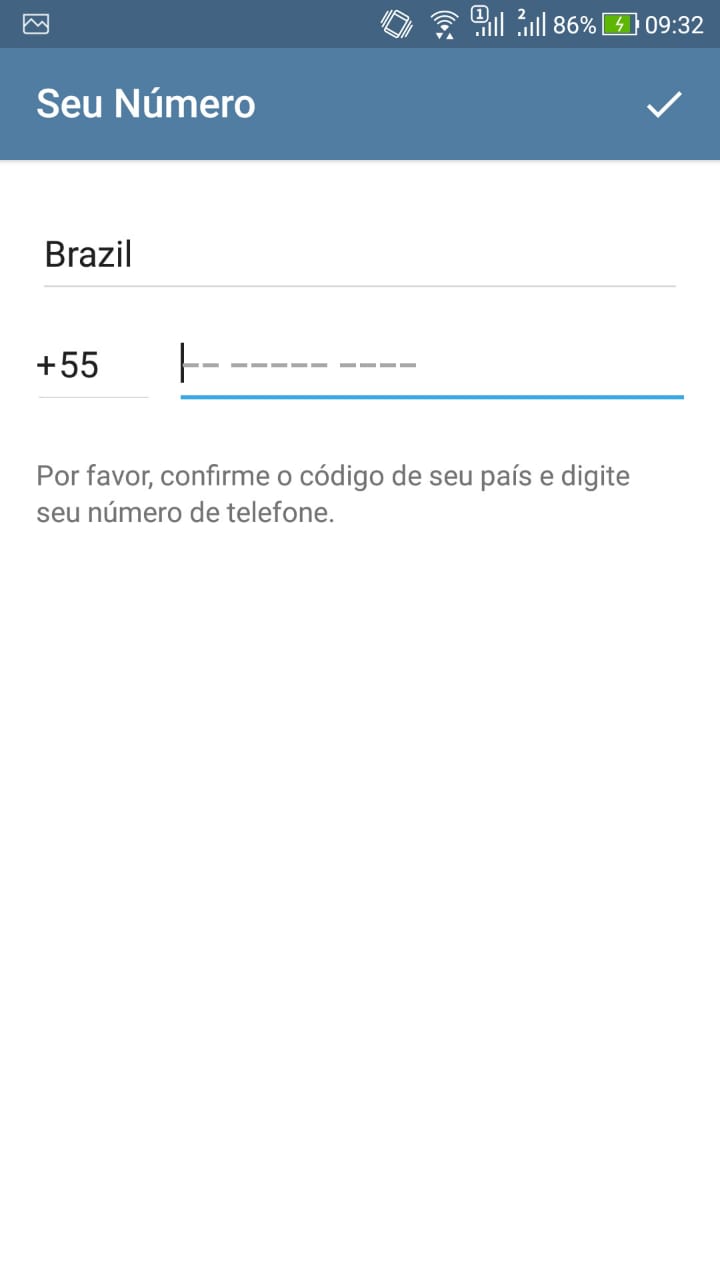Confirm the number with the checkmark
The image size is (720, 1280).
click(664, 104)
